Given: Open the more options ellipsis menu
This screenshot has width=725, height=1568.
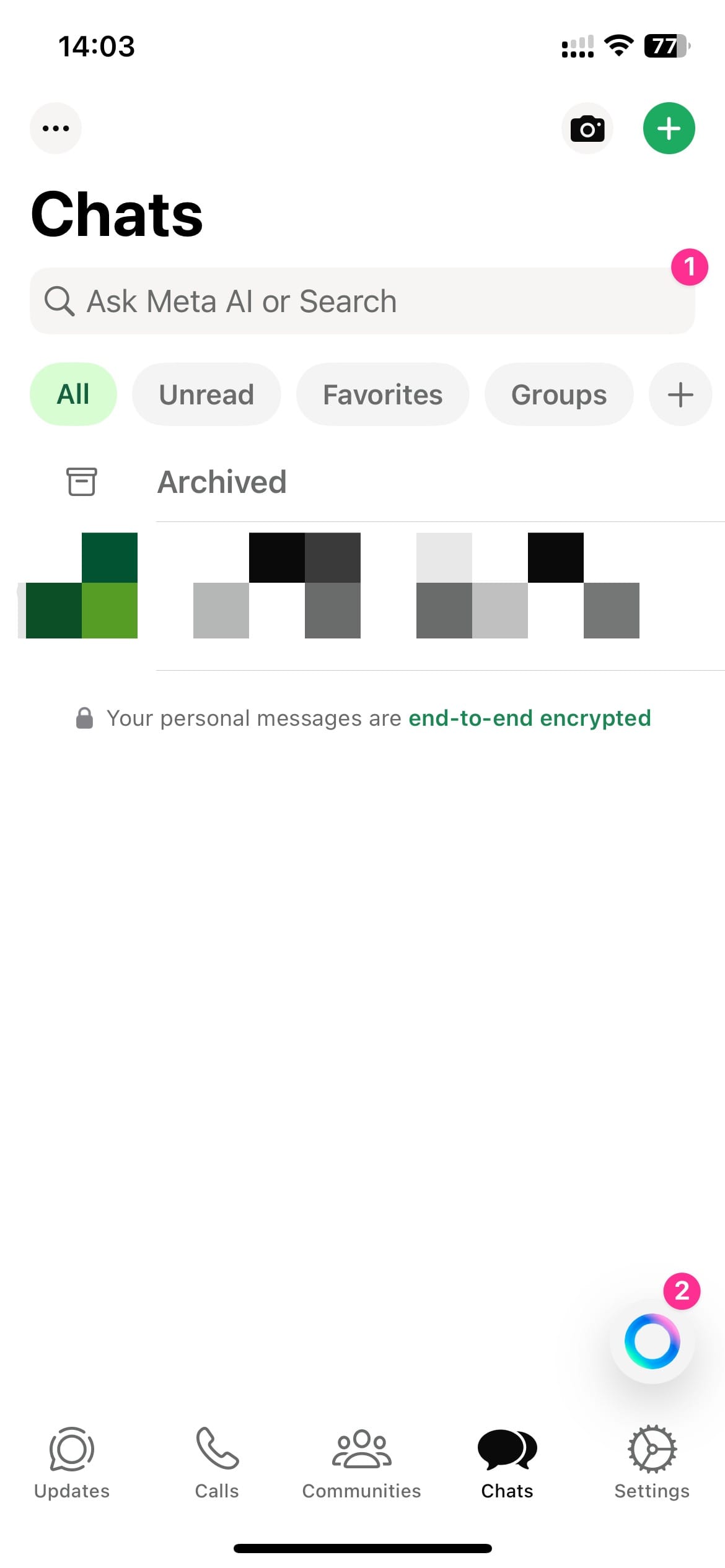Looking at the screenshot, I should [55, 128].
